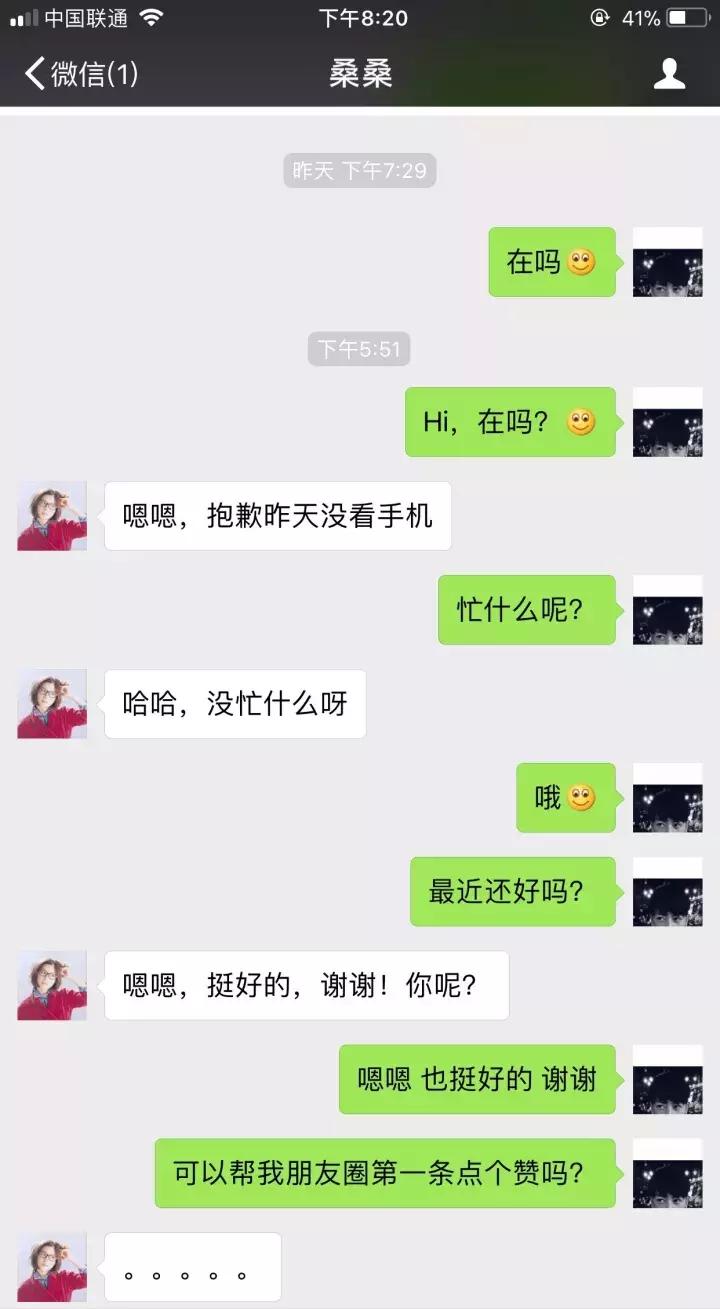Tap 桑桑's avatar next to '嗯嗯，抱歉昨天没看手机'

pos(51,516)
